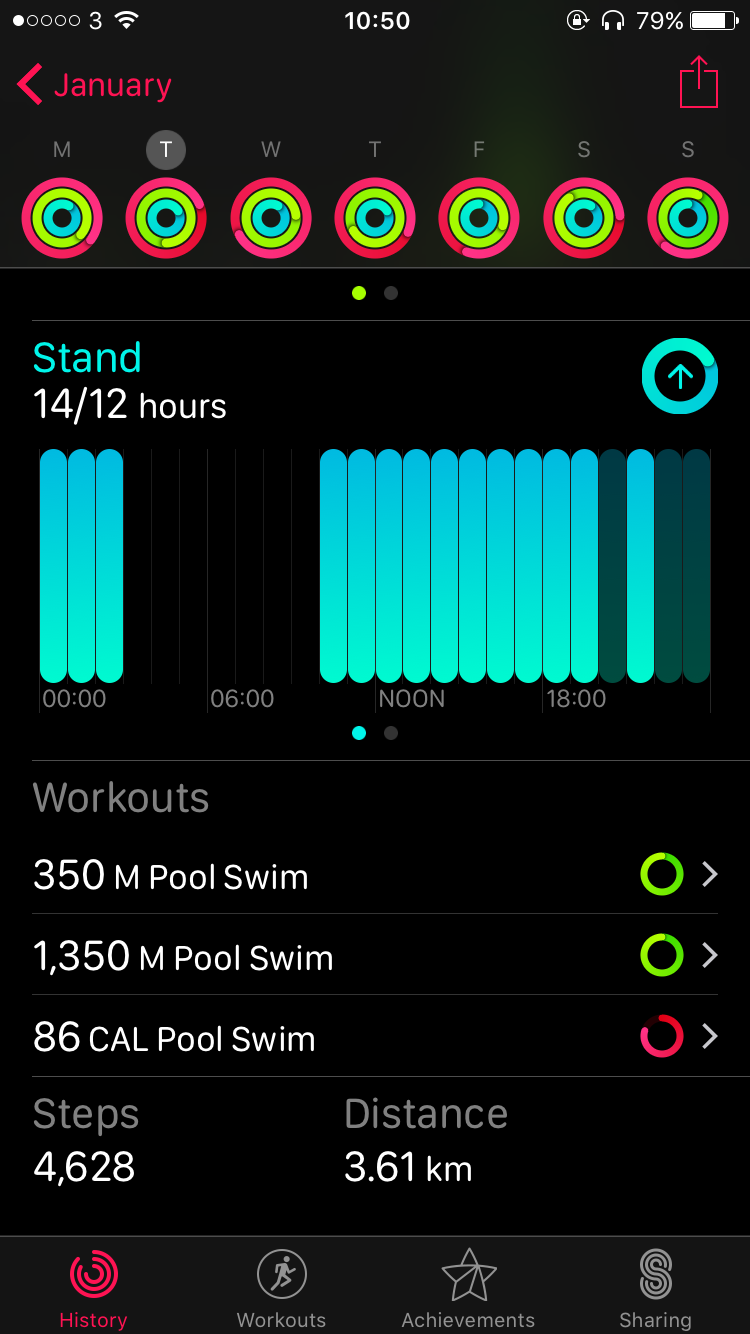Select Wednesday's activity rings
The width and height of the screenshot is (750, 1334).
[x=271, y=218]
